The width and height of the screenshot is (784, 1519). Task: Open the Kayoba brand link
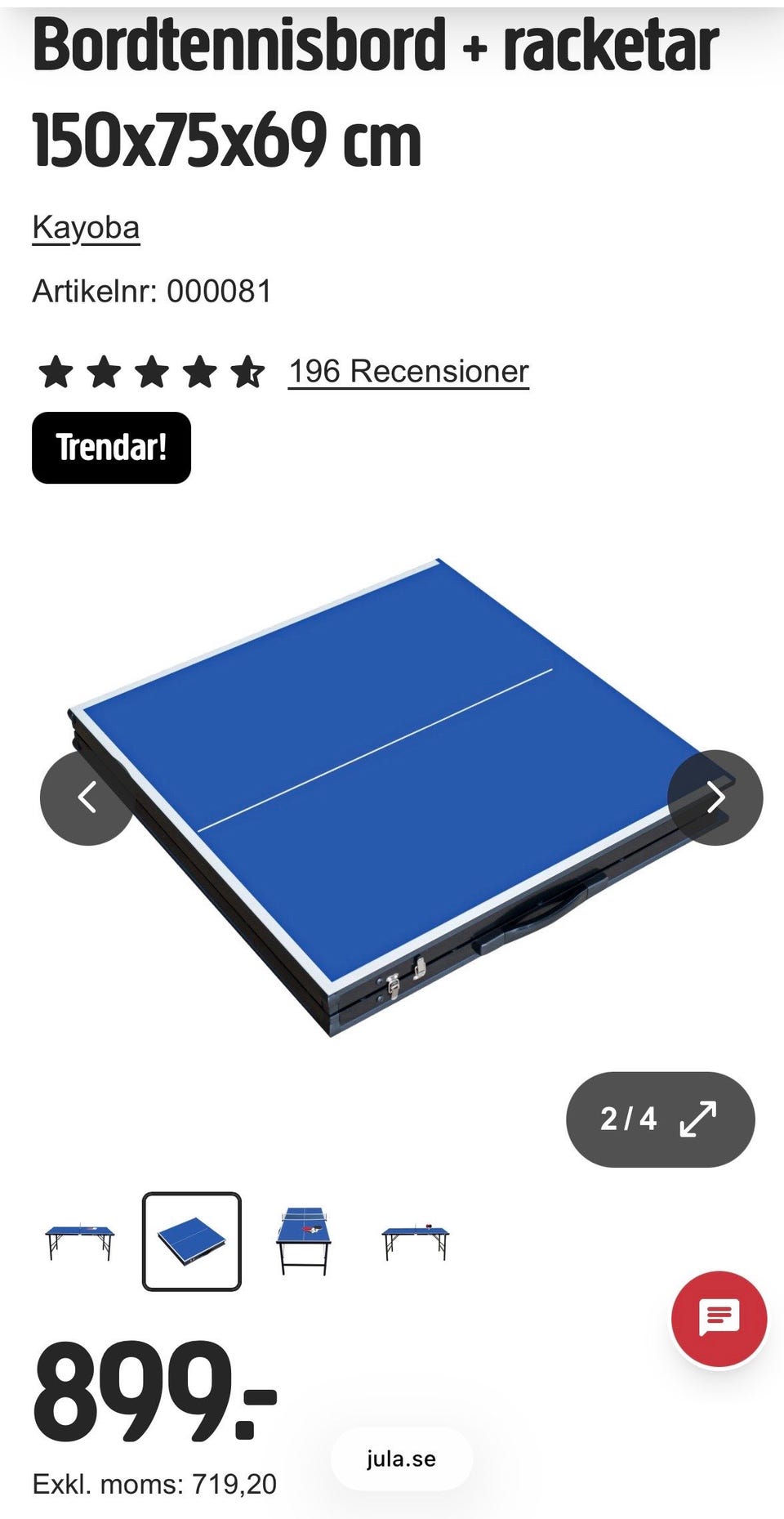click(x=86, y=228)
